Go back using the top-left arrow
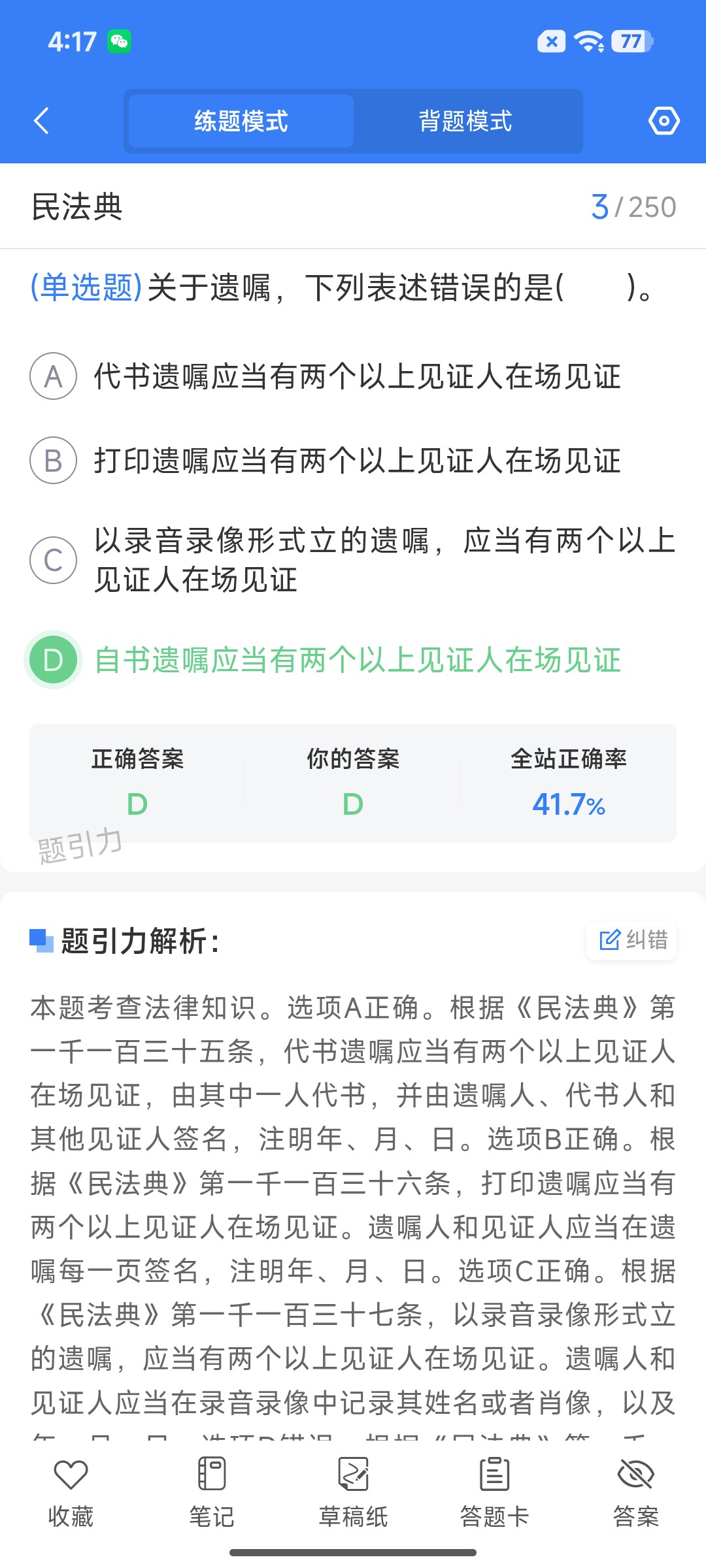Viewport: 706px width, 1568px height. (x=41, y=121)
